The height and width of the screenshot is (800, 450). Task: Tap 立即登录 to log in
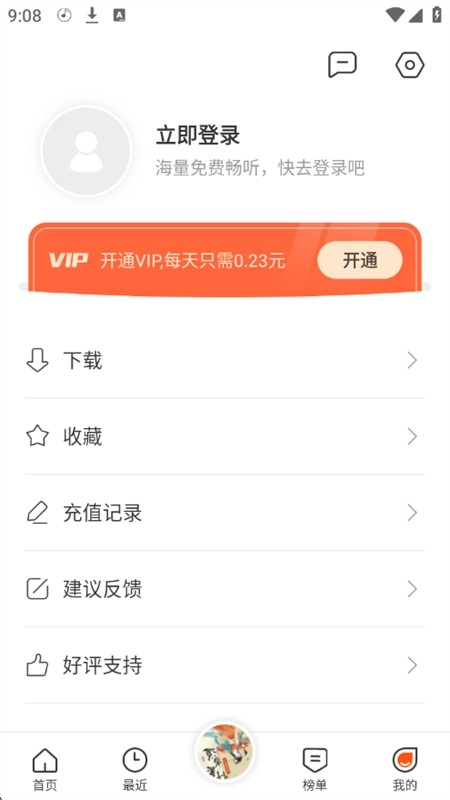click(x=198, y=136)
